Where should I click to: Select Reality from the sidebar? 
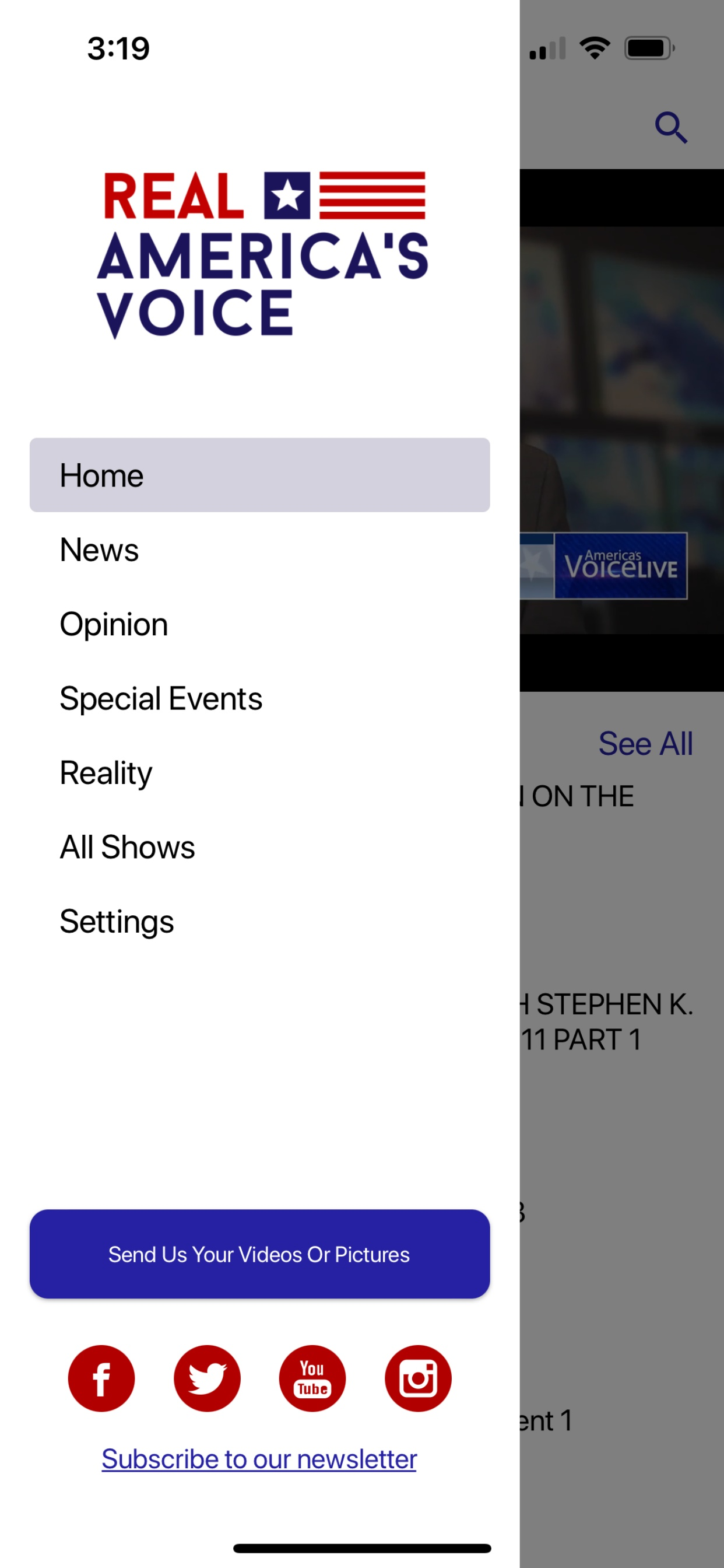[x=106, y=772]
